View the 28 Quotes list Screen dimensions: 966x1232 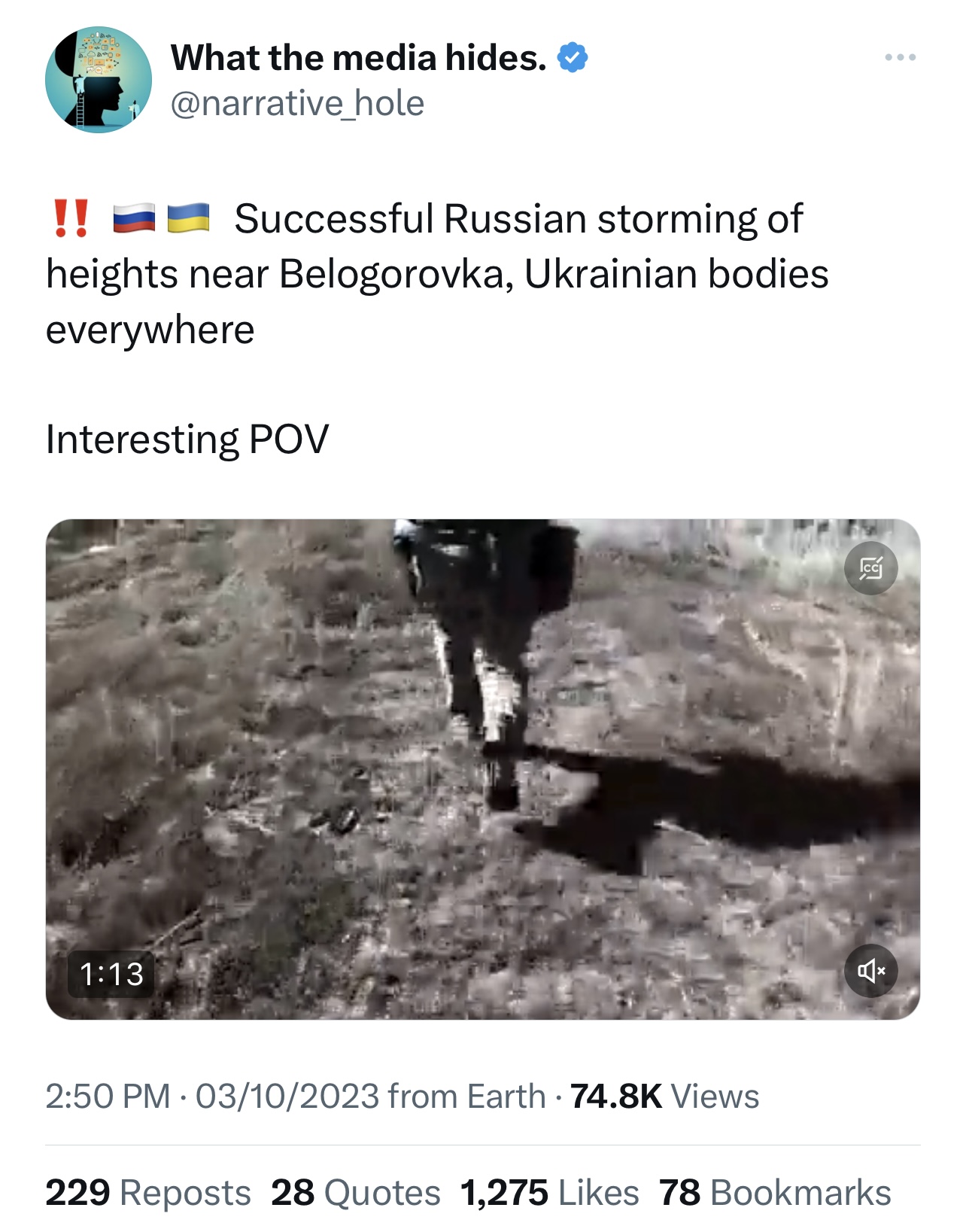tap(355, 1193)
